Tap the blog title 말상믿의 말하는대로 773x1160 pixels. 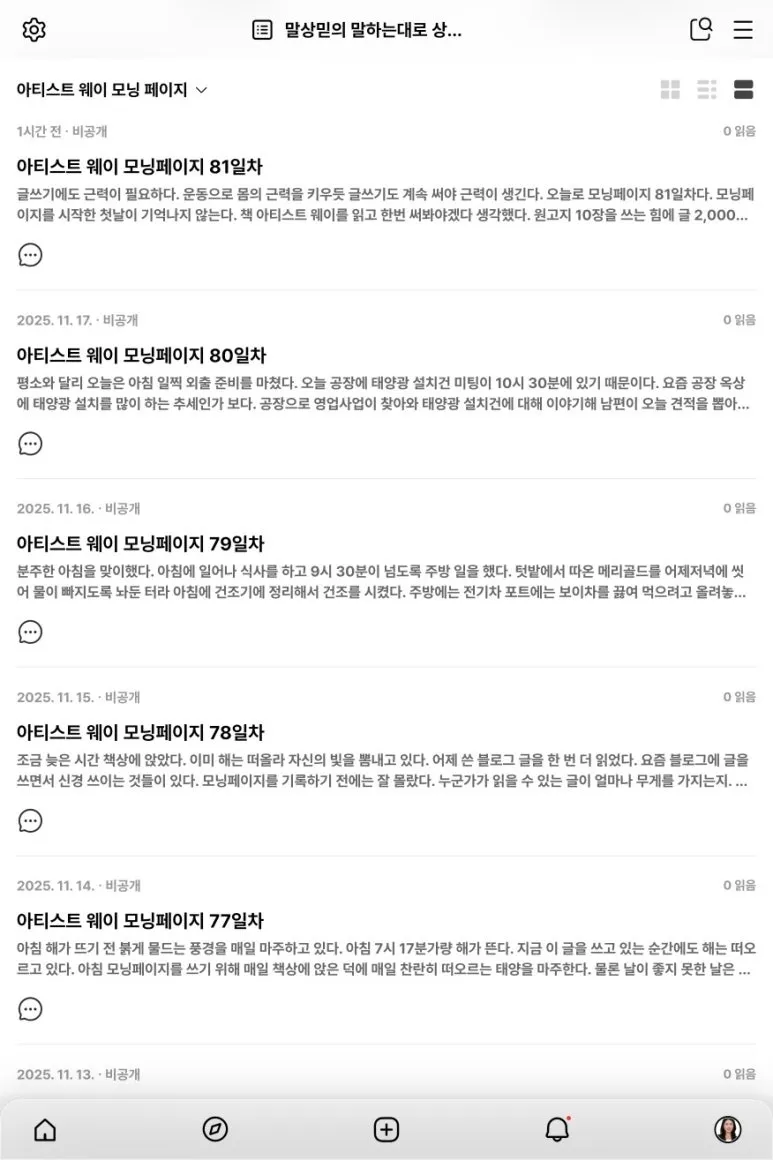click(x=370, y=29)
